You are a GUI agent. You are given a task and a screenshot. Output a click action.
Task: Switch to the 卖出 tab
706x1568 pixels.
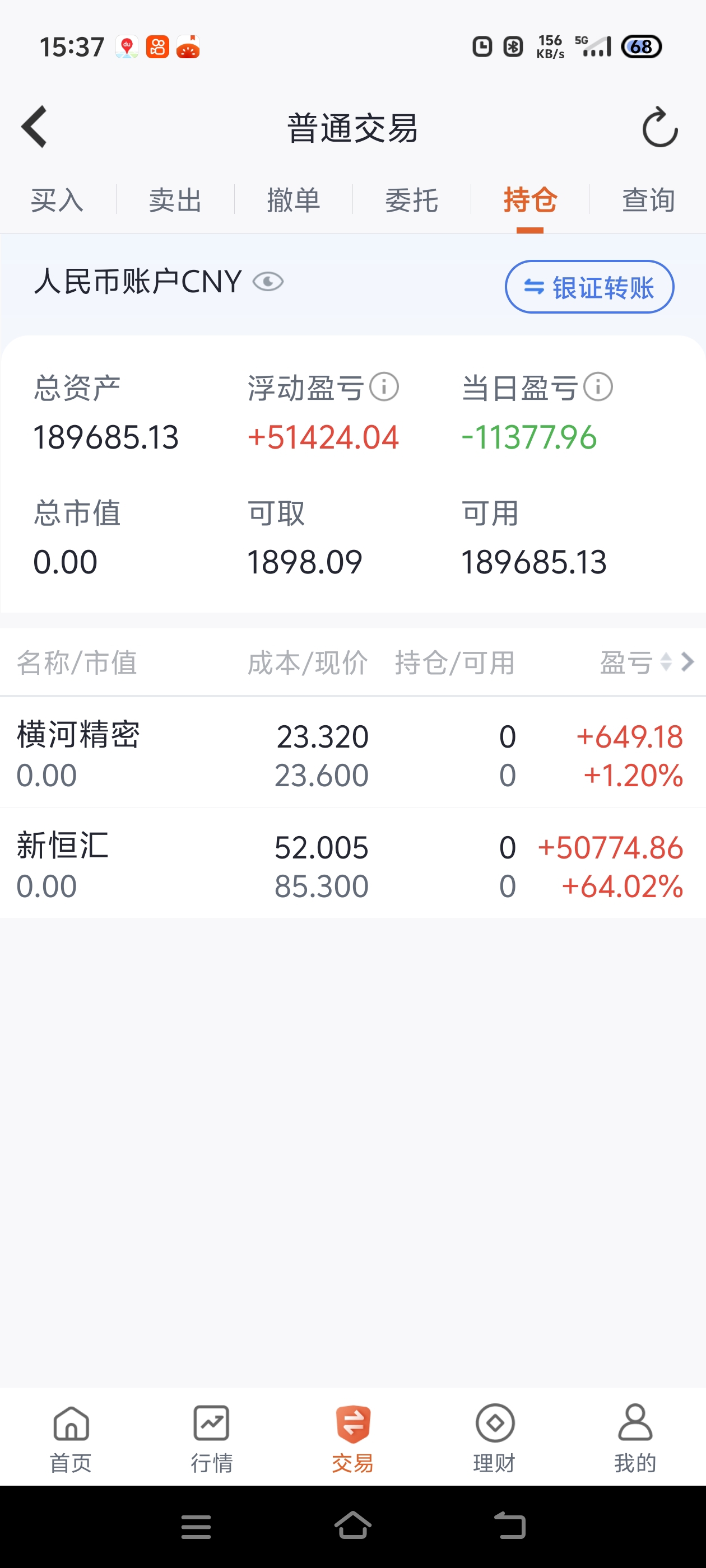coord(175,200)
